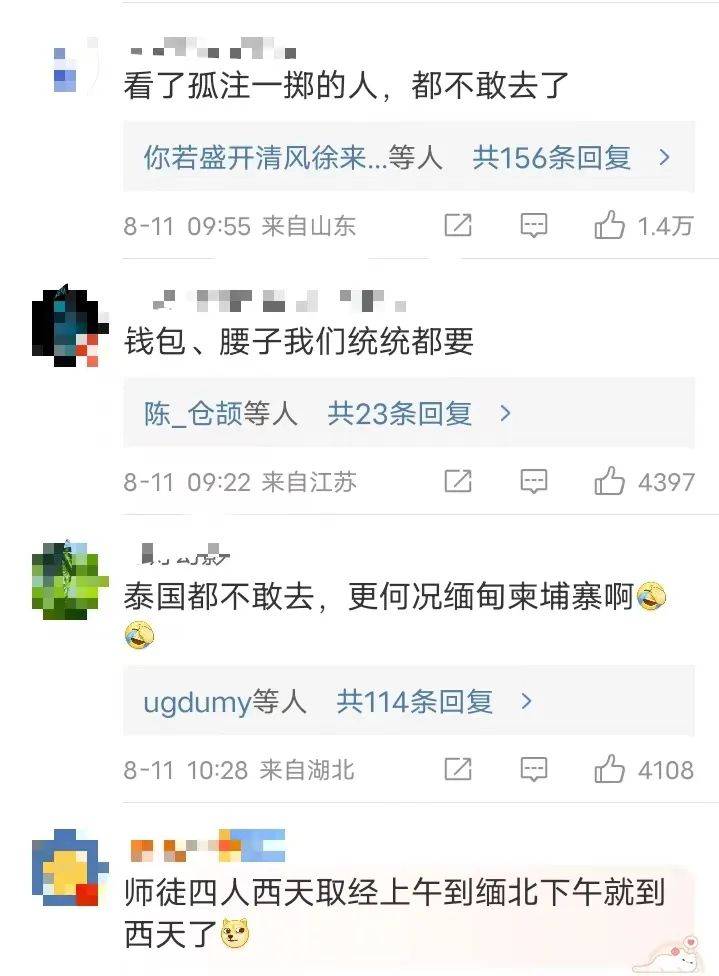
Task: Expand 陈_仓颉's 23 replies
Action: click(330, 413)
